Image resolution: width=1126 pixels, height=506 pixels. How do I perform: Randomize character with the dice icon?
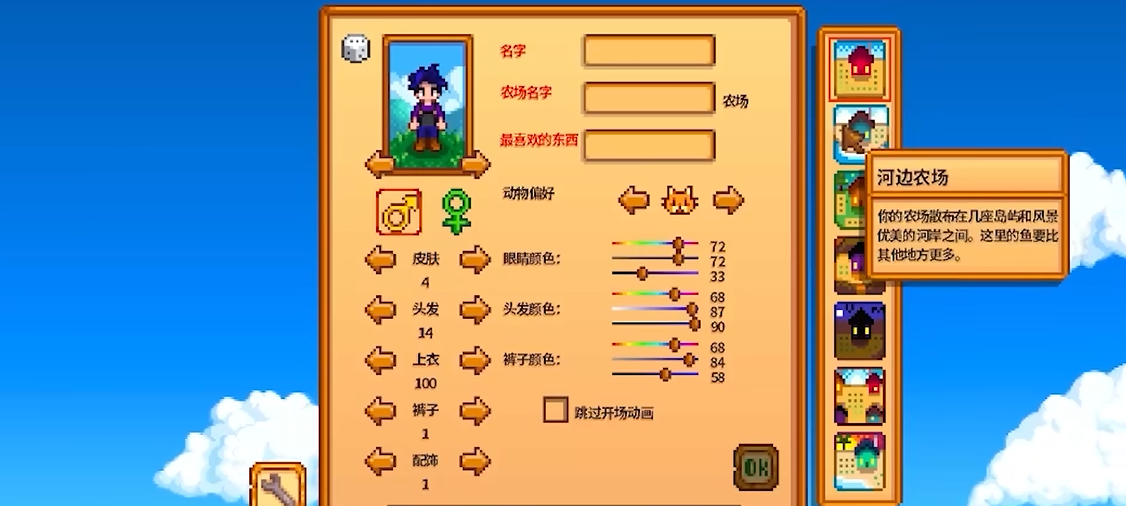[x=355, y=48]
